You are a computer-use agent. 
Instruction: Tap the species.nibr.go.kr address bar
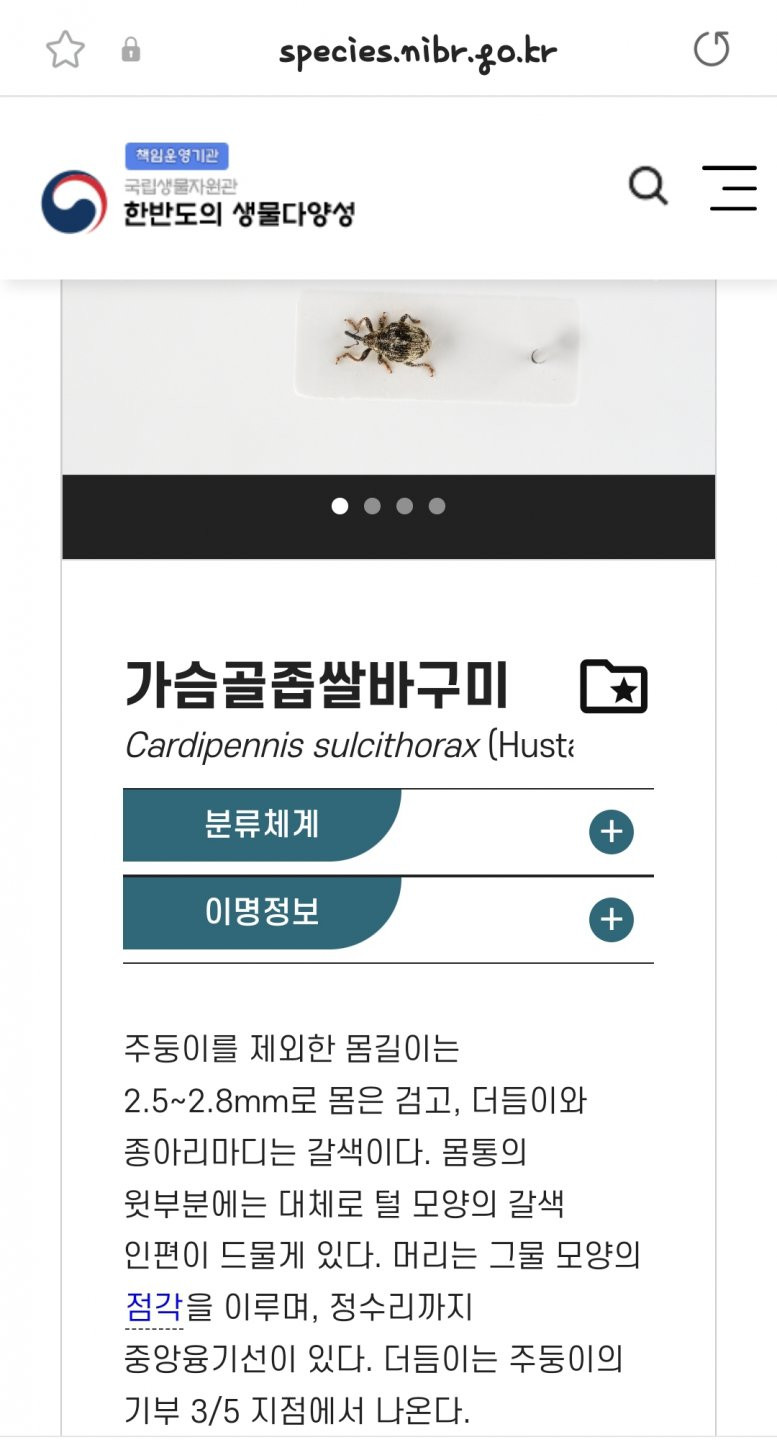point(417,51)
